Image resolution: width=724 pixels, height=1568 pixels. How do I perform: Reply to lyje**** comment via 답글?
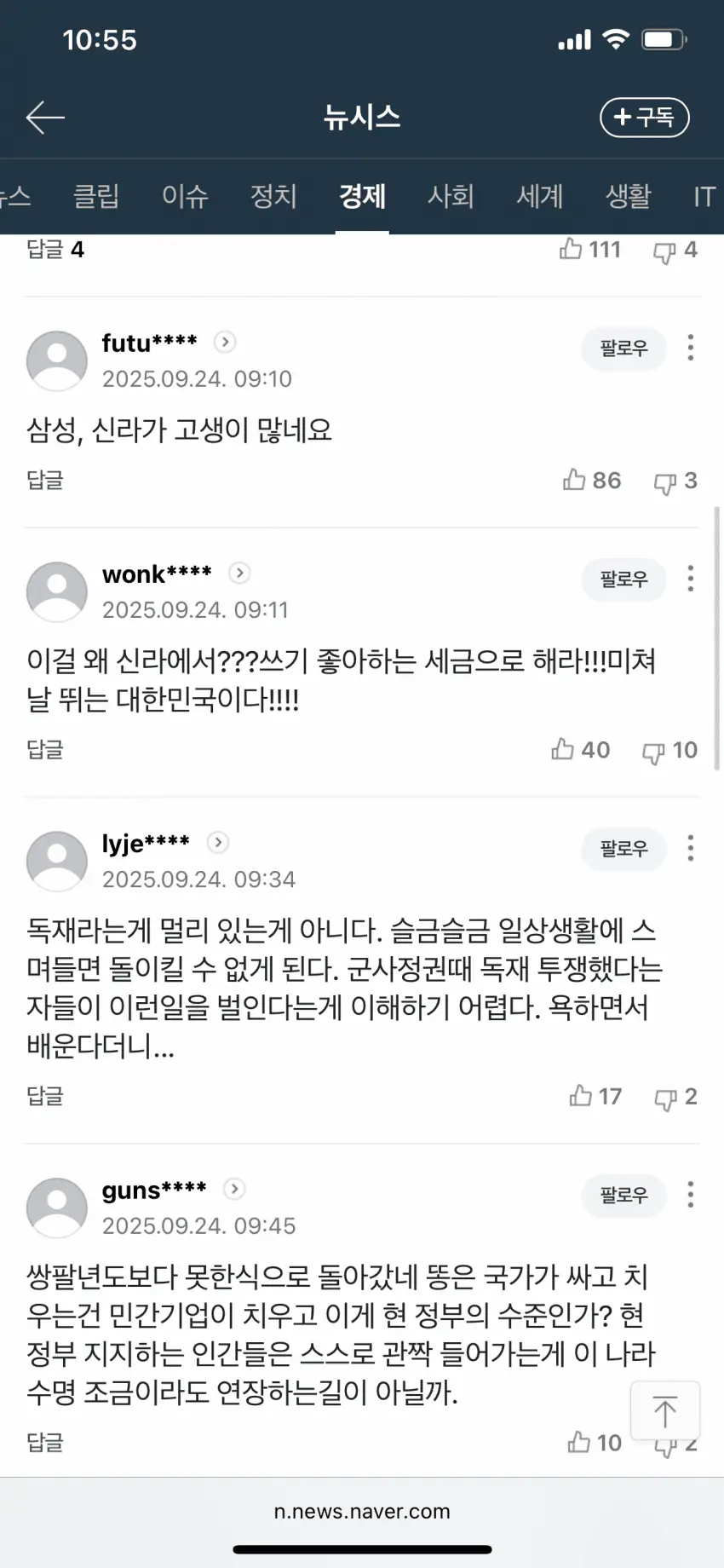tap(45, 1096)
